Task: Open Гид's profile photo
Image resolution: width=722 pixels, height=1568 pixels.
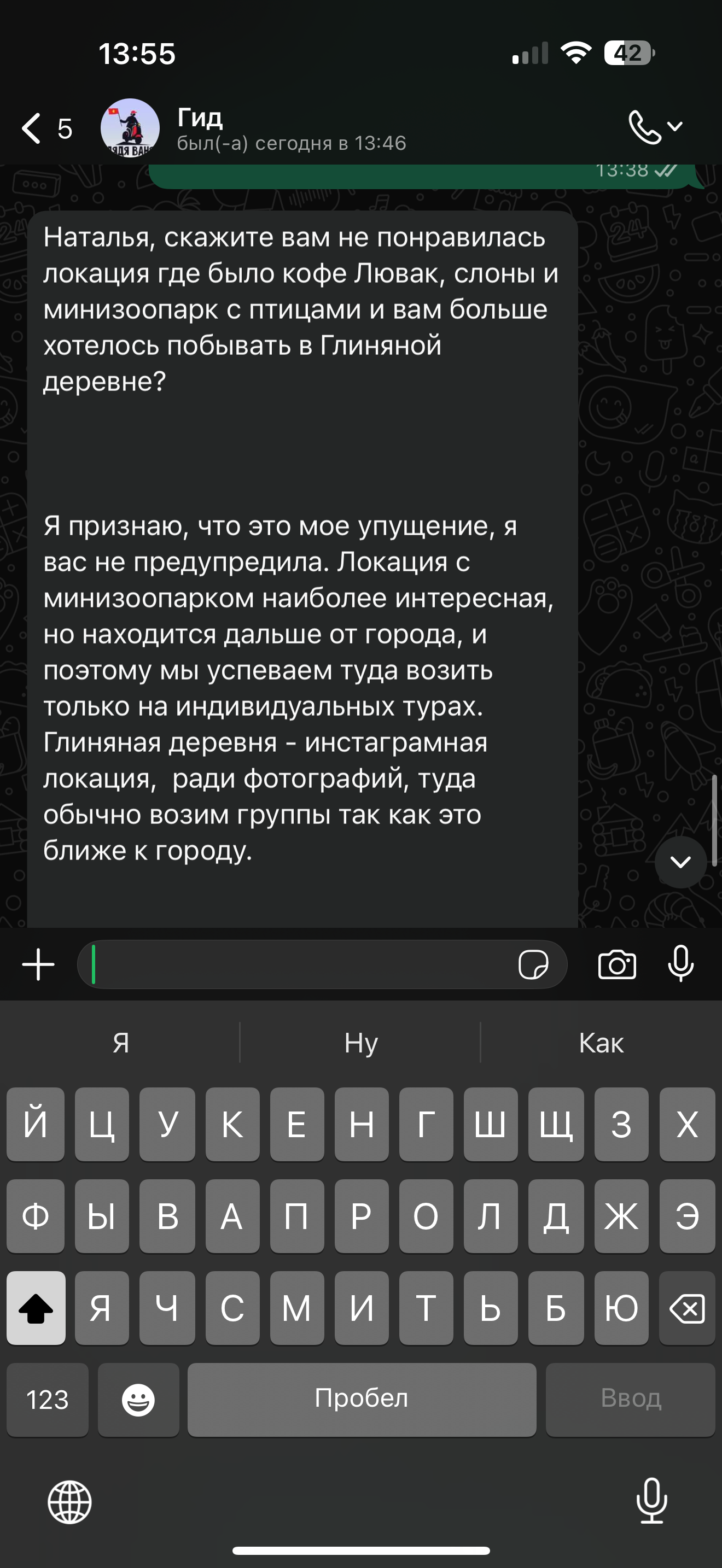Action: coord(130,128)
